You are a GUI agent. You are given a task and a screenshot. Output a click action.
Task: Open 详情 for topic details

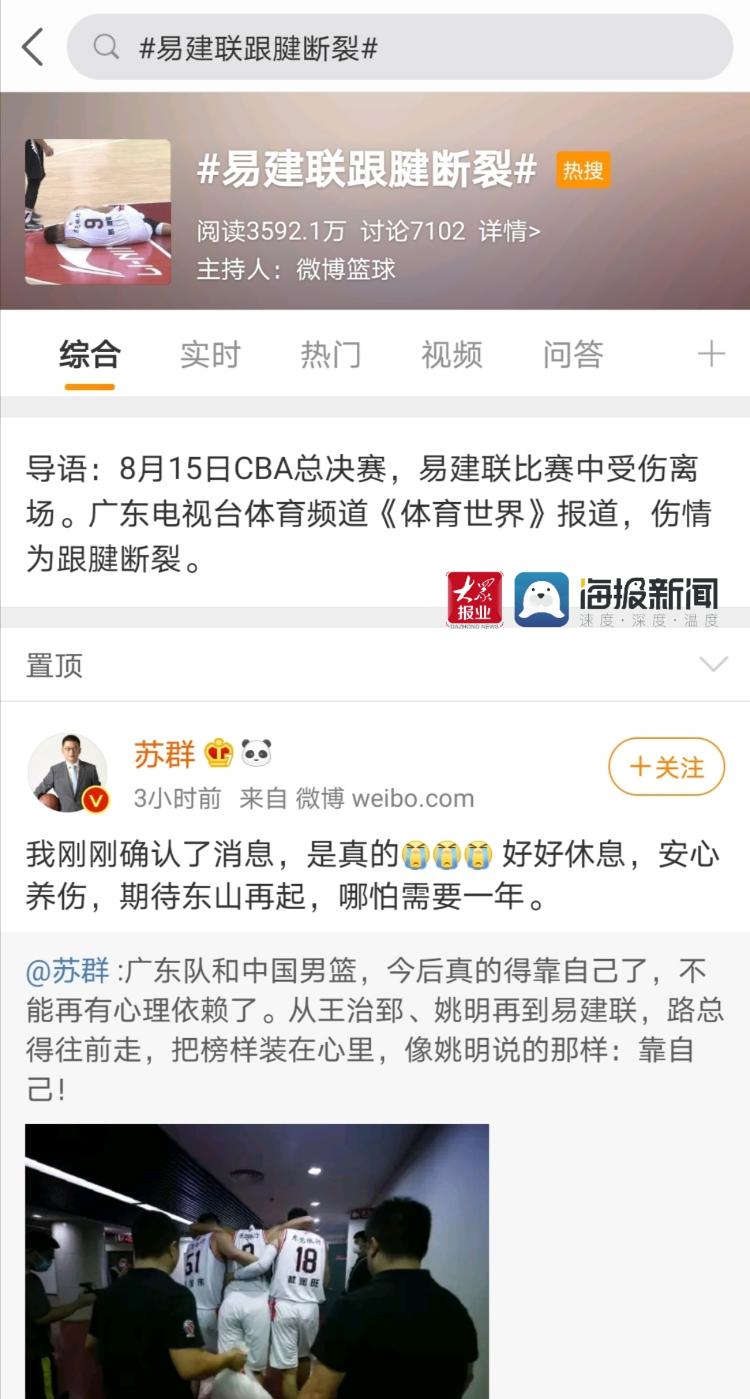coord(510,231)
